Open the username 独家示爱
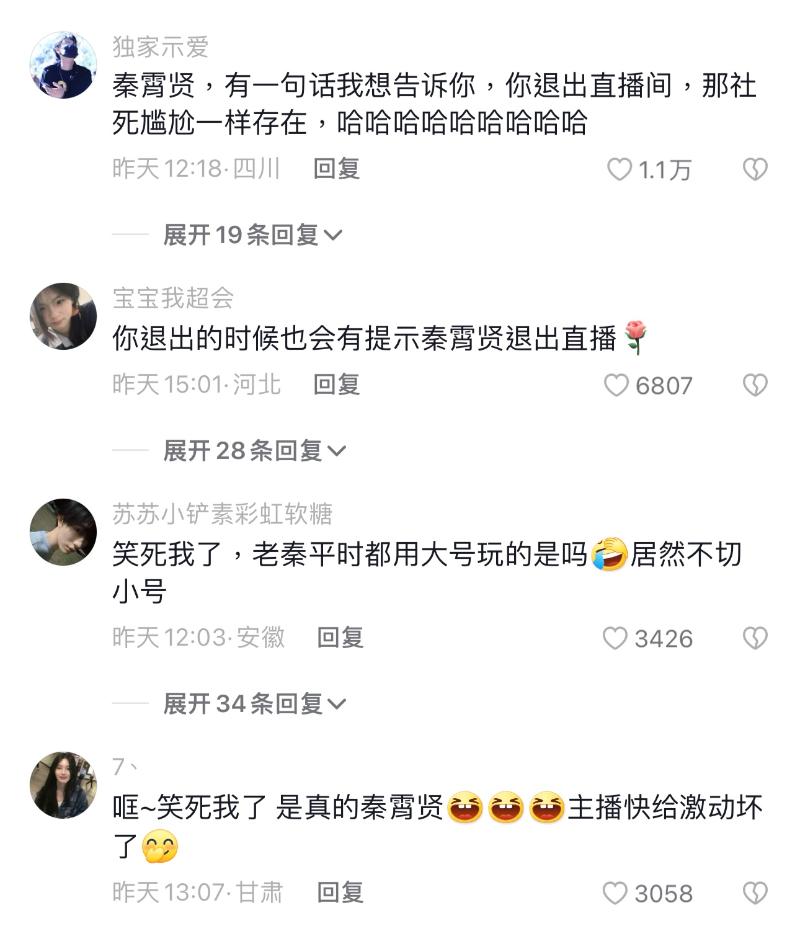 click(x=160, y=48)
